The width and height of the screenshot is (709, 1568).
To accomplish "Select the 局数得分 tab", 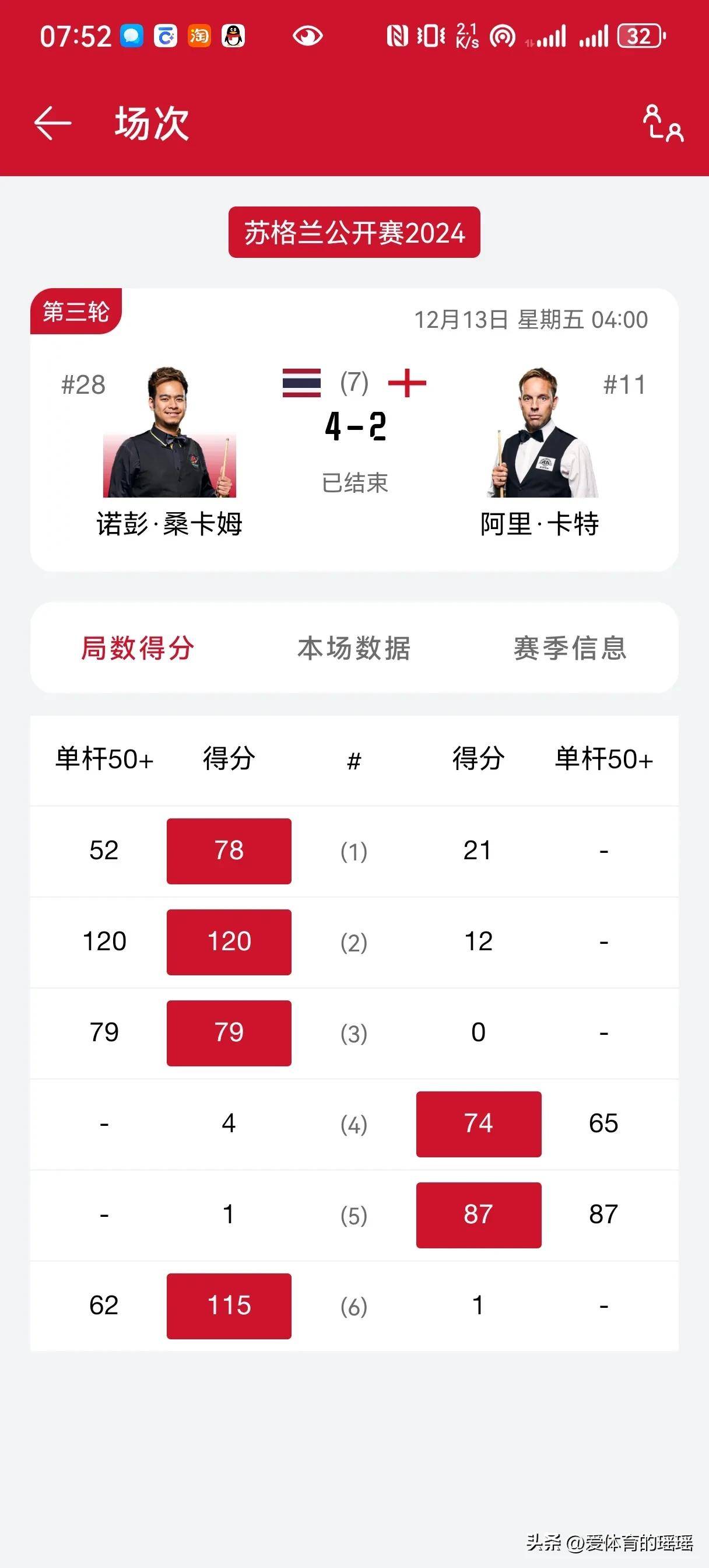I will pos(138,648).
